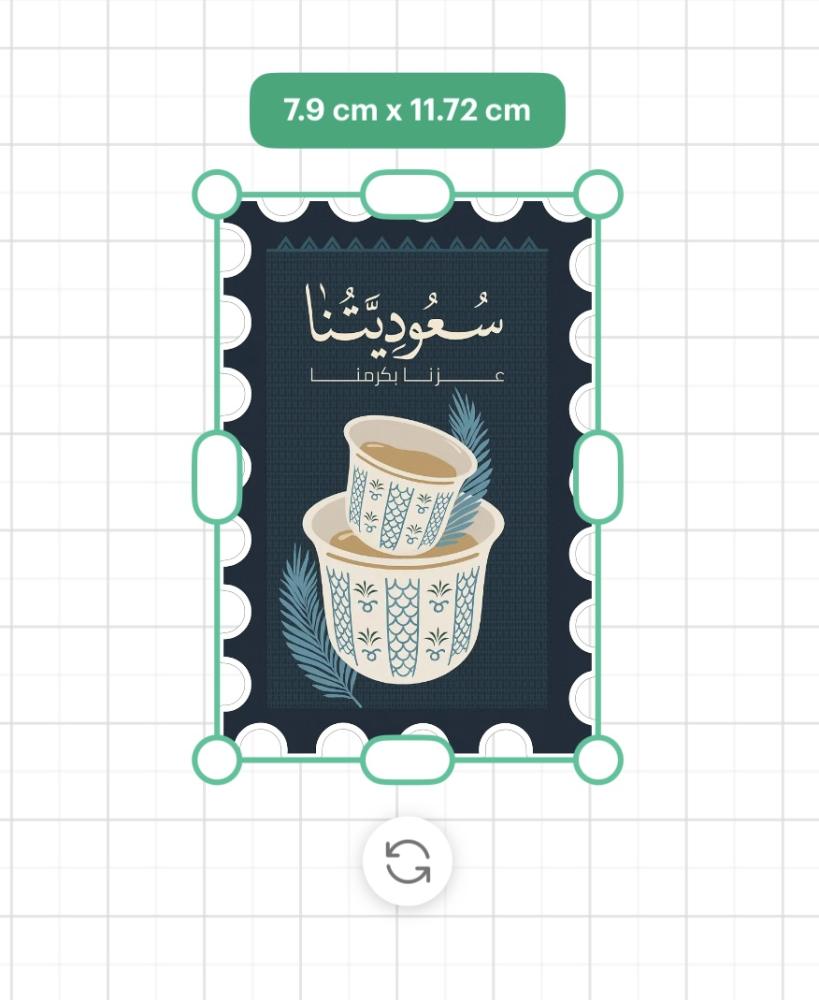Tap the top edge resize handle

(407, 194)
